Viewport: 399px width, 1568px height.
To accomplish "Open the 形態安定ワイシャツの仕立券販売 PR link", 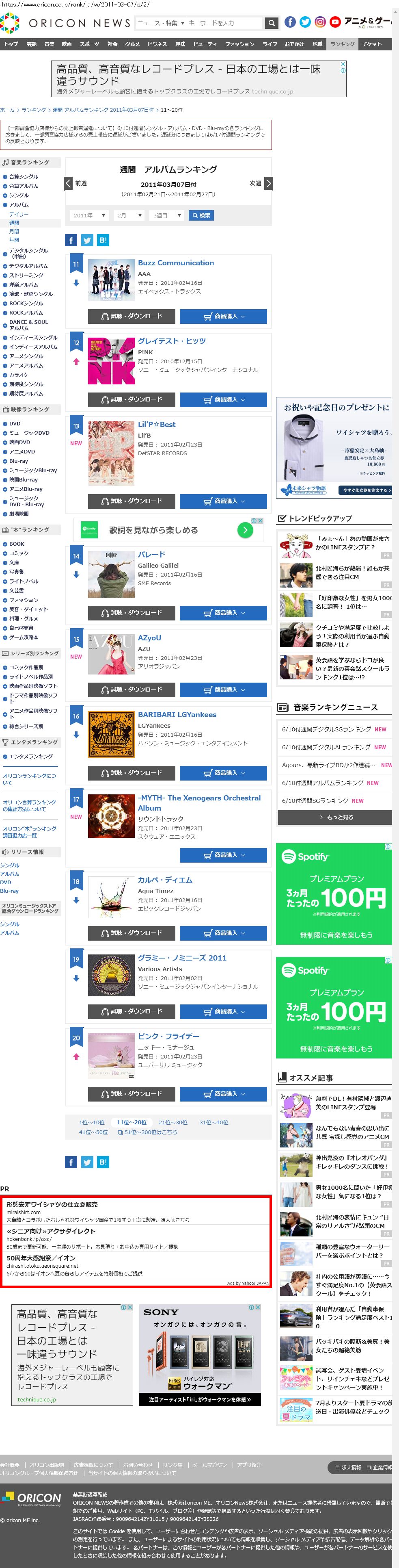I will 52,1204.
